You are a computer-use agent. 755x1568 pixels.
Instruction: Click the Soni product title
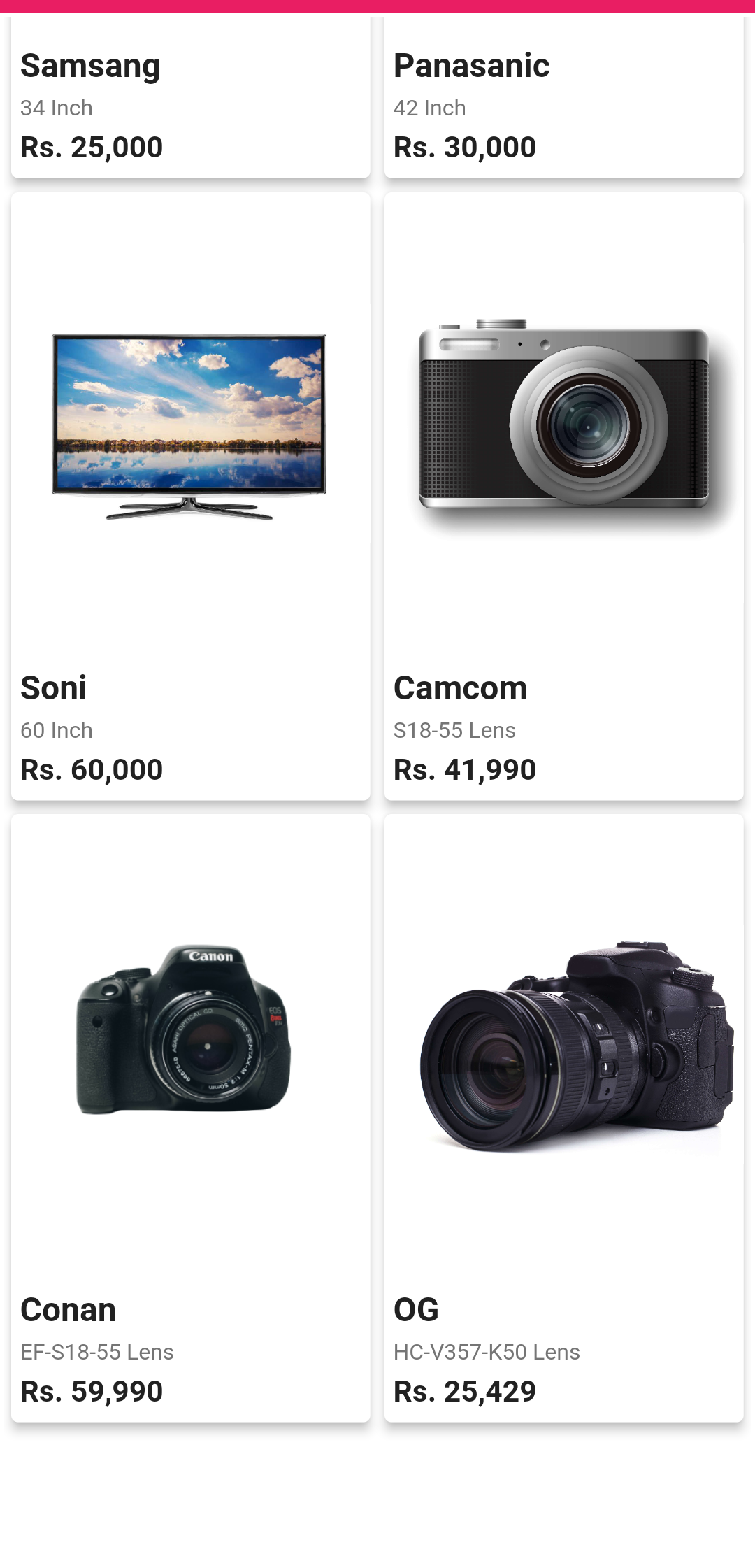coord(53,687)
